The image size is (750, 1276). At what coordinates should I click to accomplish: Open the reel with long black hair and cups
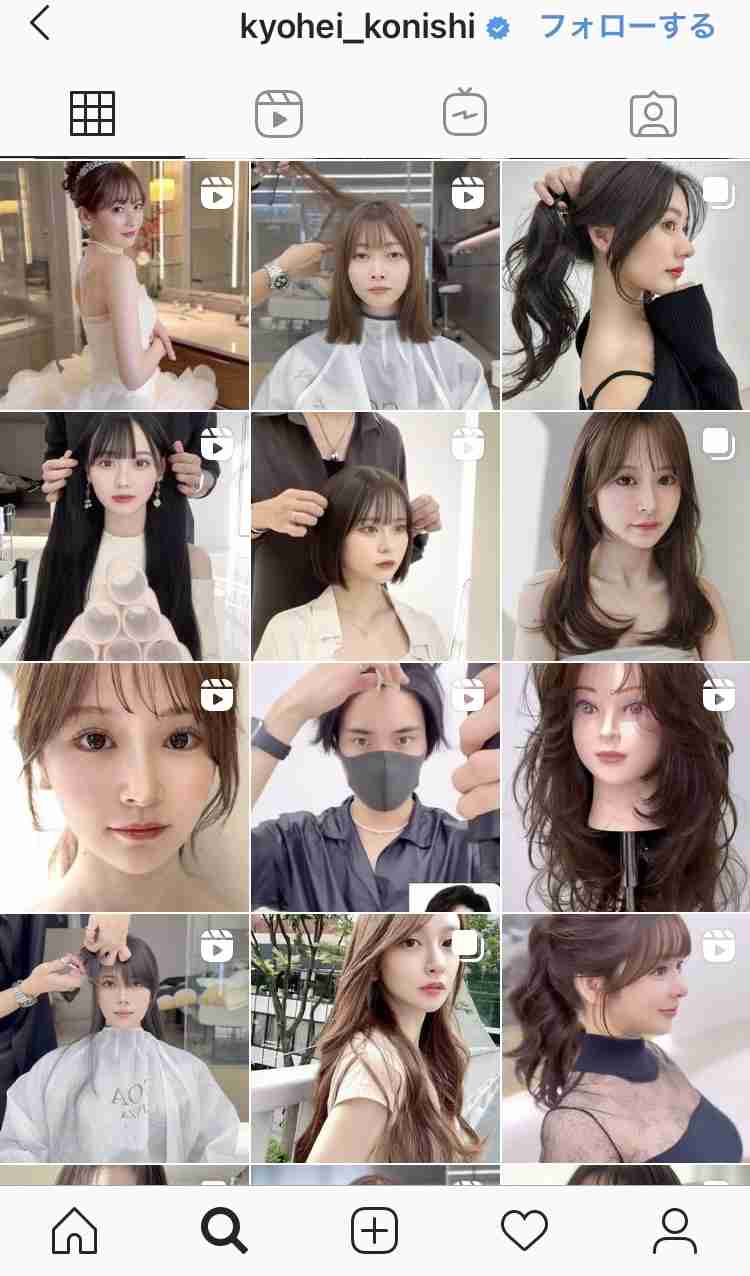pos(124,537)
